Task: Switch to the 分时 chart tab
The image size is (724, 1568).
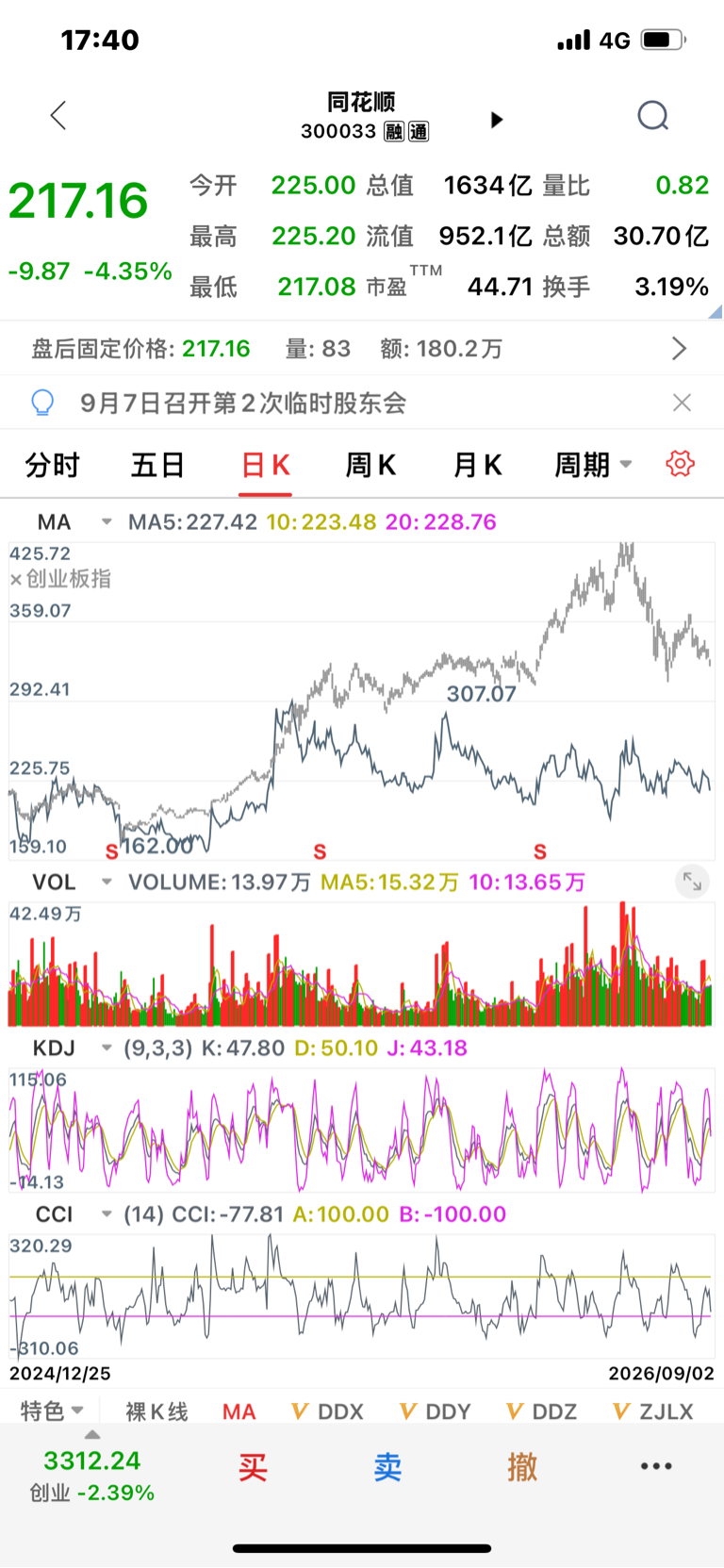Action: (x=53, y=465)
